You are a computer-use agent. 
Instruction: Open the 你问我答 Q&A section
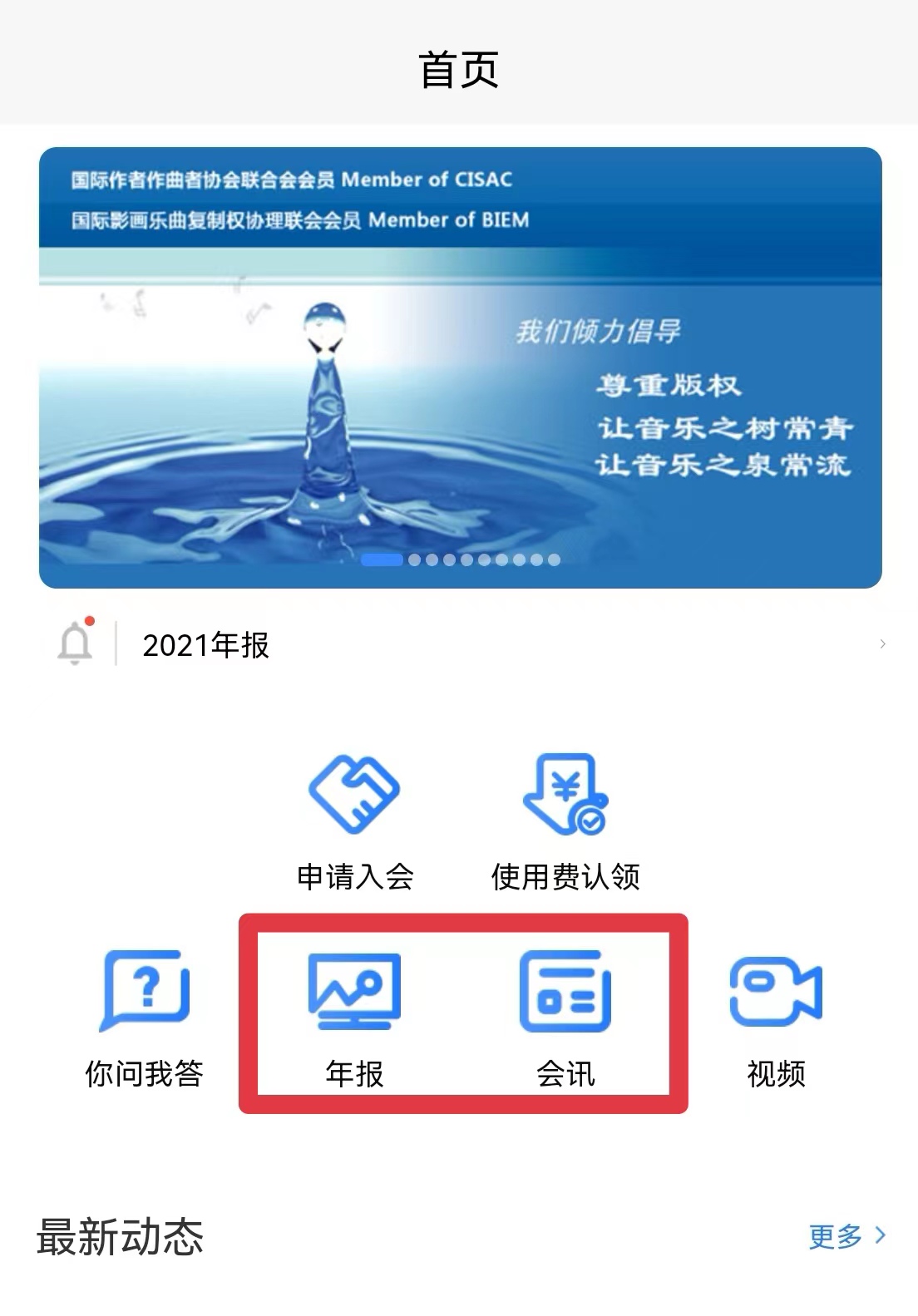145,1018
